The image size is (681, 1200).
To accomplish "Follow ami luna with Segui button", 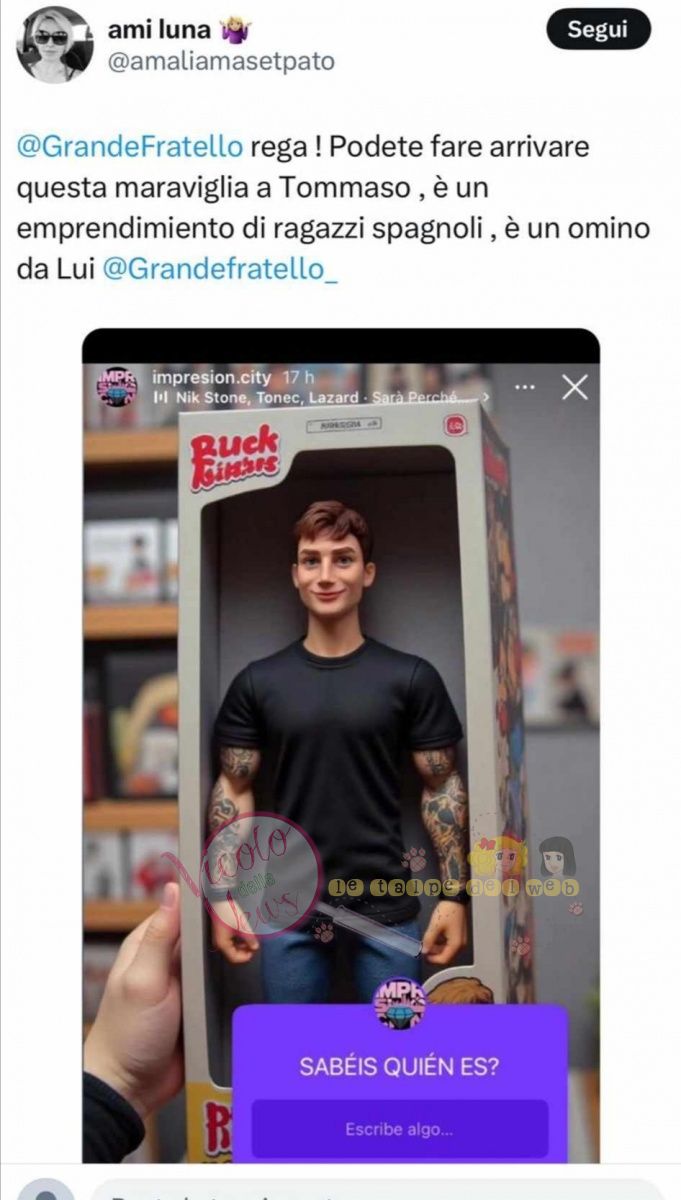I will [x=598, y=30].
